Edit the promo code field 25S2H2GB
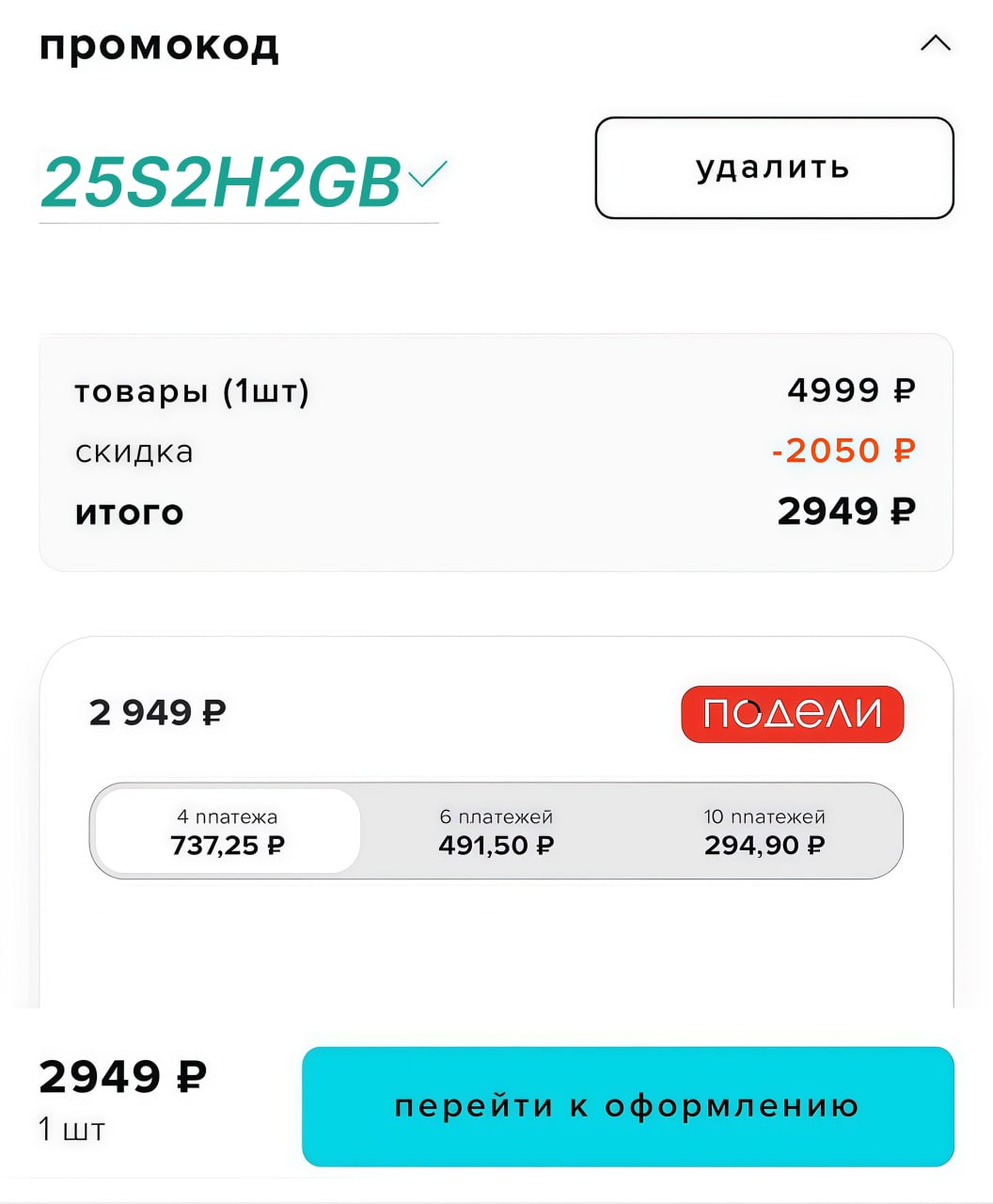Viewport: 993px width, 1204px height. tap(222, 182)
